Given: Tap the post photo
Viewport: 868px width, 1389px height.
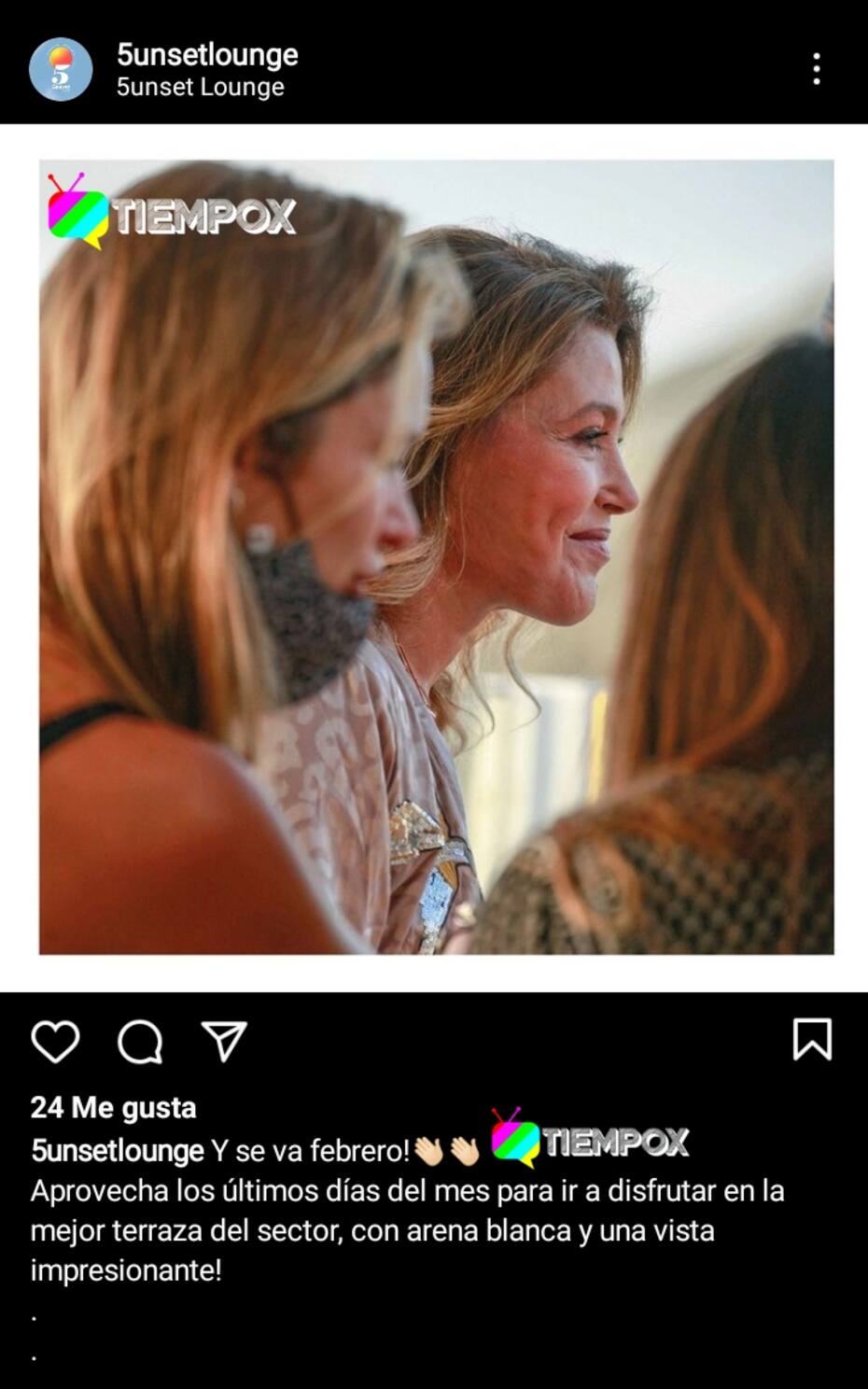Looking at the screenshot, I should tap(436, 557).
